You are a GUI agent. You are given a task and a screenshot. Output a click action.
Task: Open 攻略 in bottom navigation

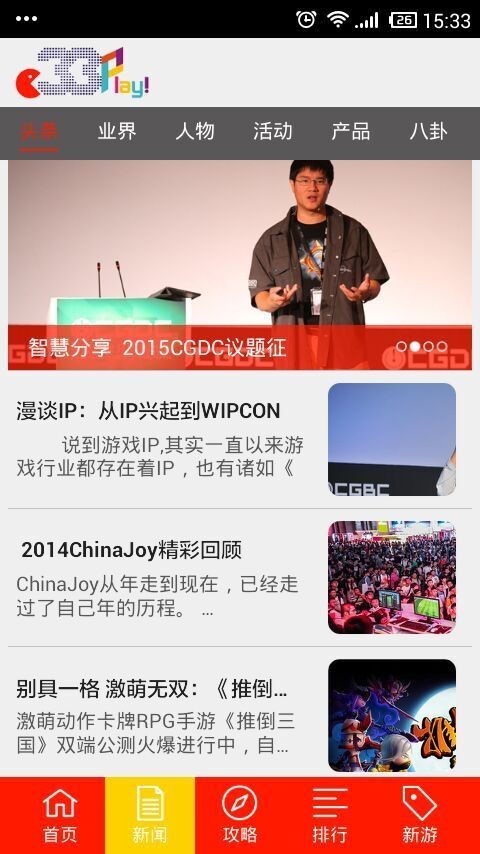[x=240, y=815]
